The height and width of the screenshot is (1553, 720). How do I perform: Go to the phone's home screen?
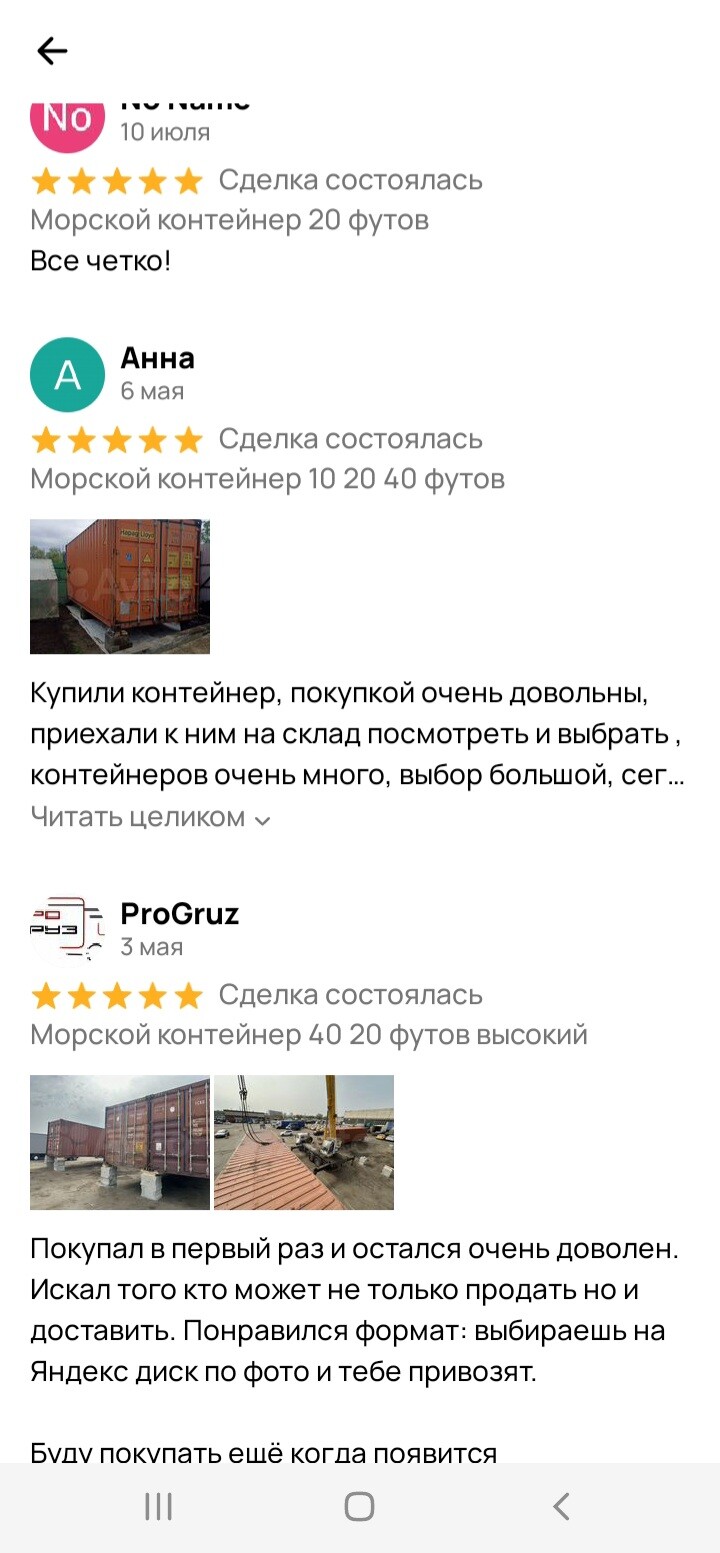(x=359, y=1506)
